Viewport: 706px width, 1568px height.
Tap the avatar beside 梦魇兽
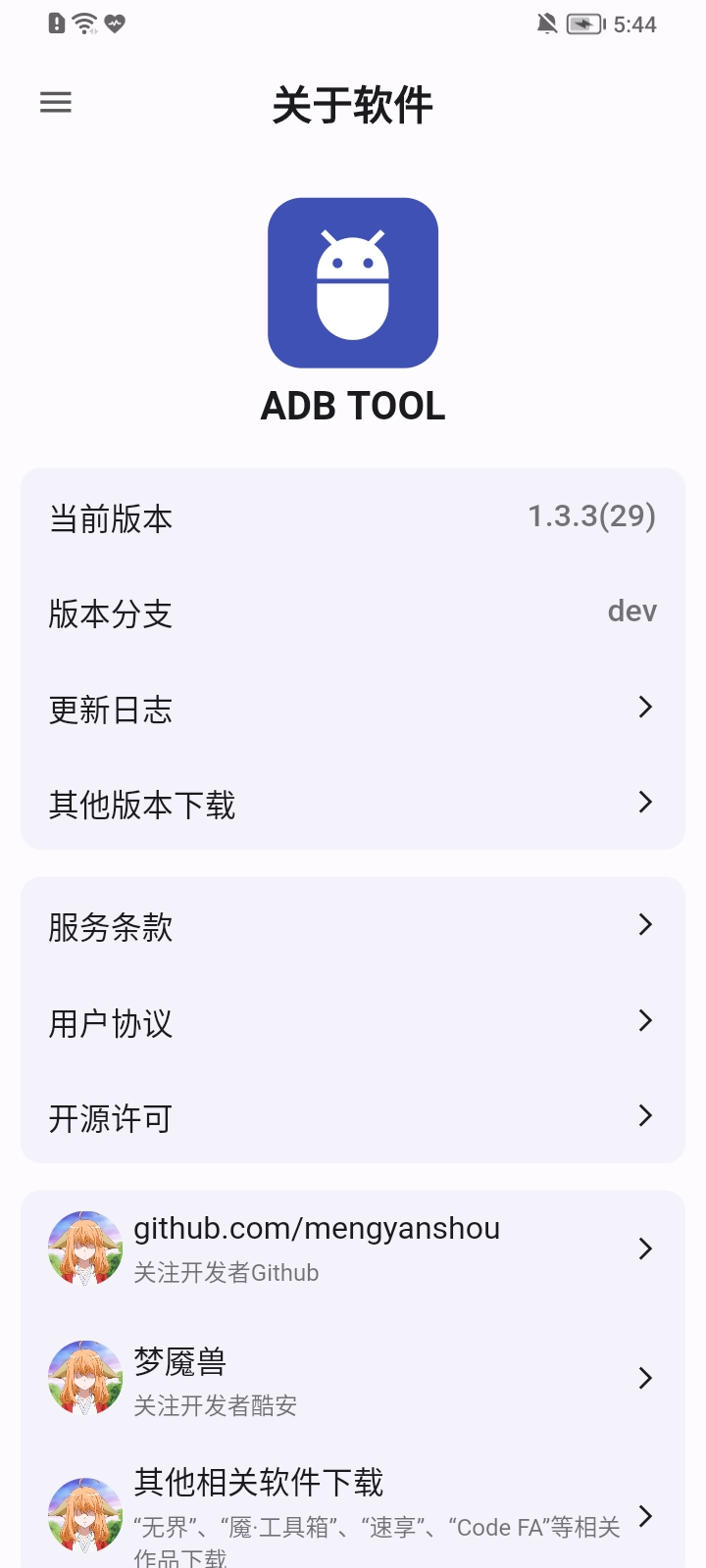[x=84, y=1378]
